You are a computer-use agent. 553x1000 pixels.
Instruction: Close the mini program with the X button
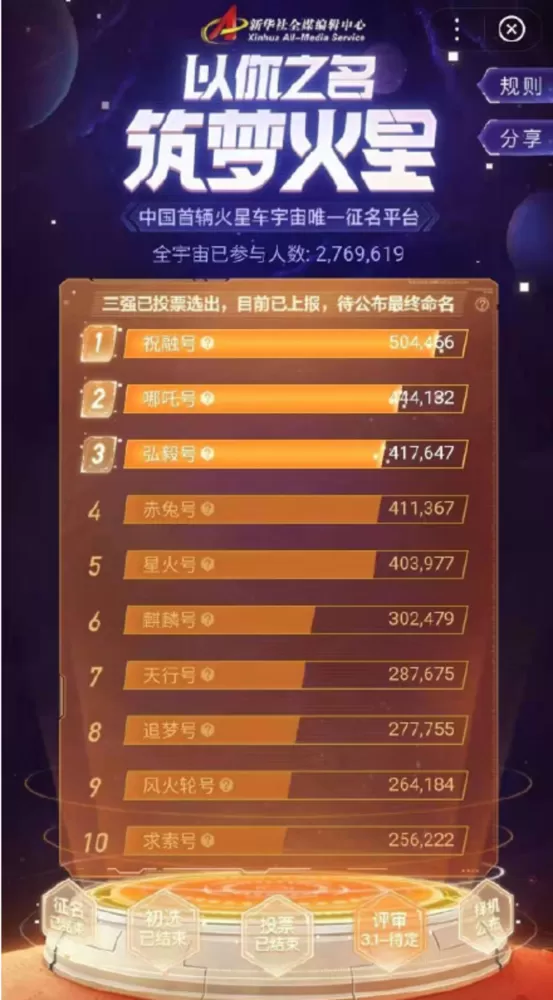[x=512, y=29]
